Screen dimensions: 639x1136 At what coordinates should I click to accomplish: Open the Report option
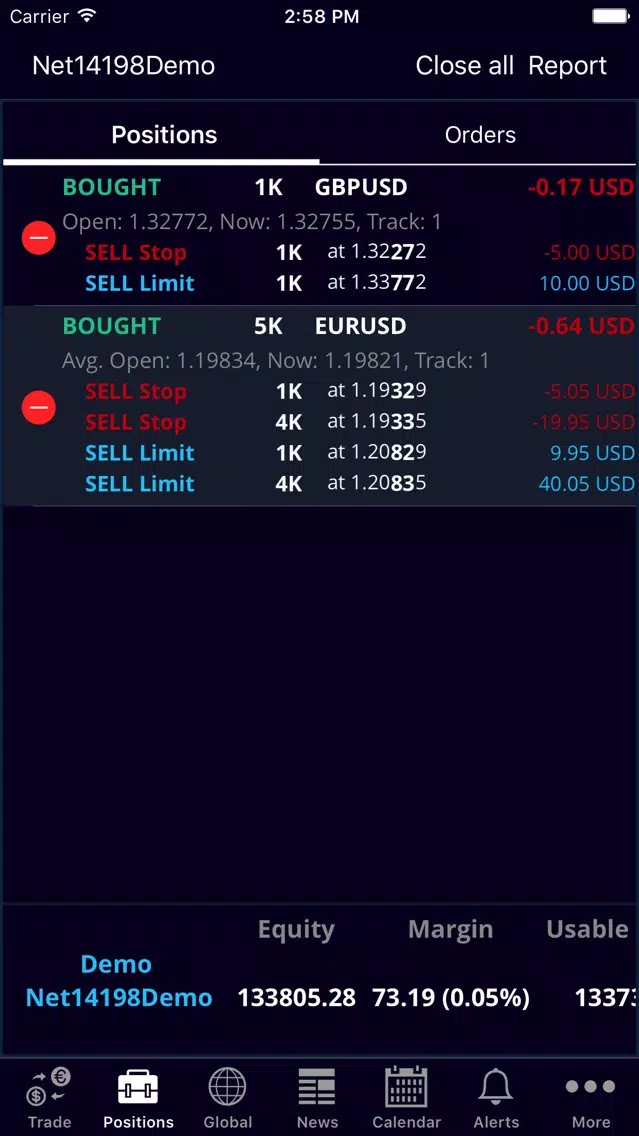coord(567,66)
